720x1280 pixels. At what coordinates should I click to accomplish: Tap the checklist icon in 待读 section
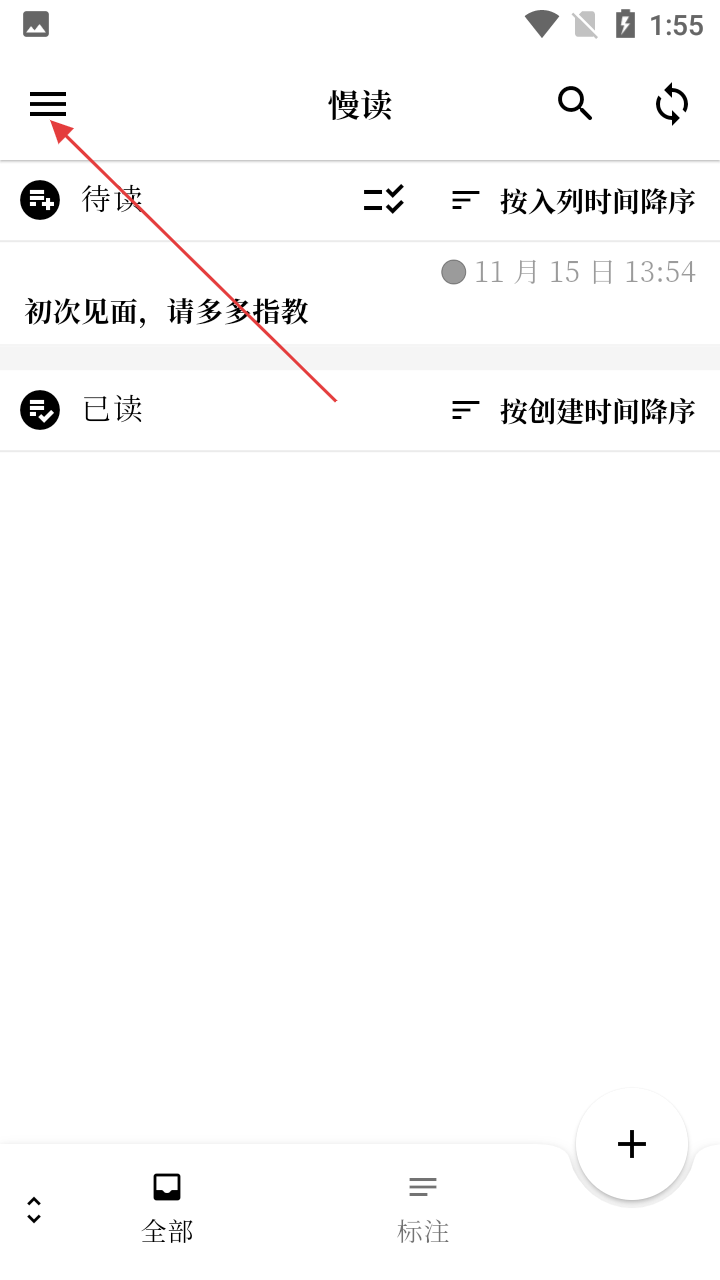[383, 200]
